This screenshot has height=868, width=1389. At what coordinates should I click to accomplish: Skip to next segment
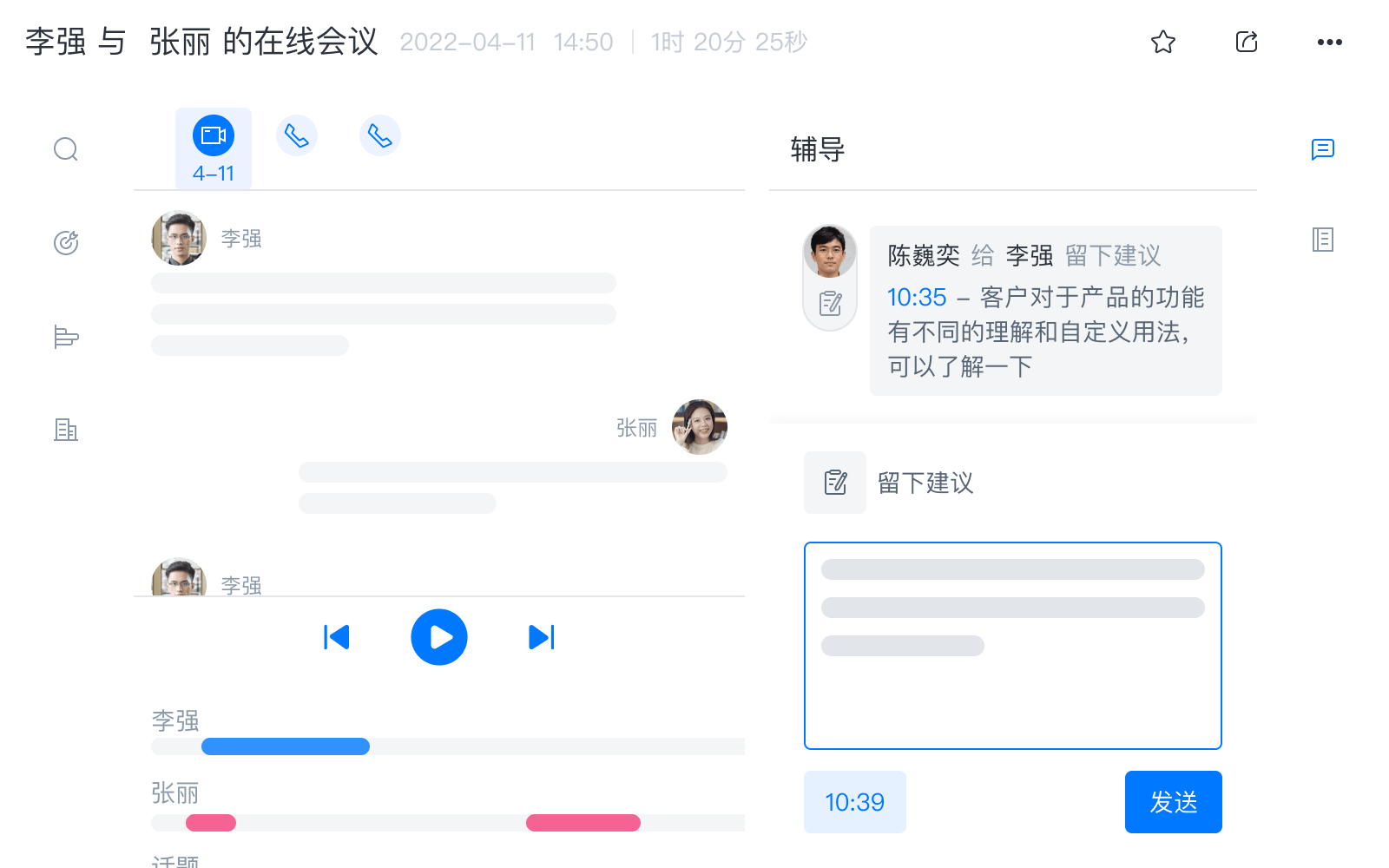click(x=541, y=637)
